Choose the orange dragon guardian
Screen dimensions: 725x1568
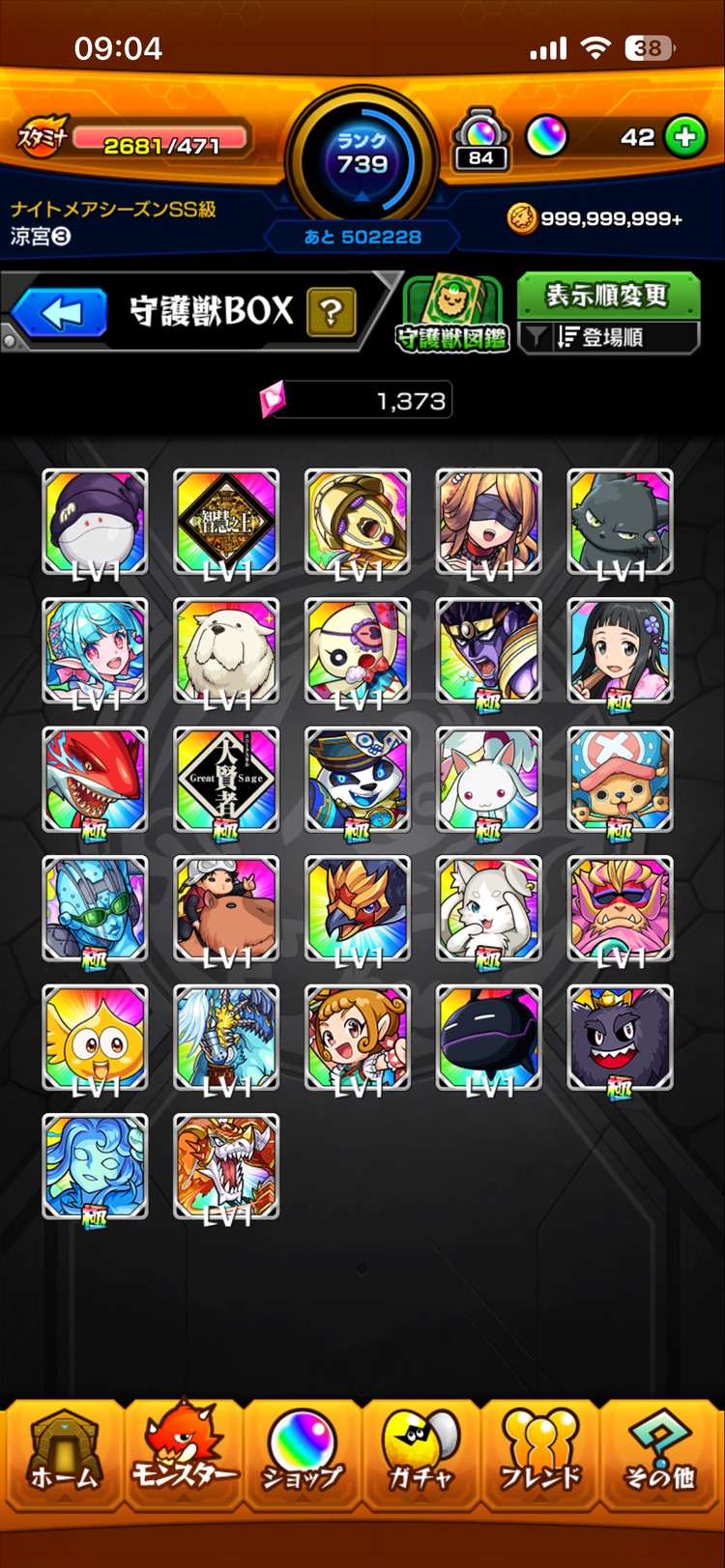tap(226, 1165)
